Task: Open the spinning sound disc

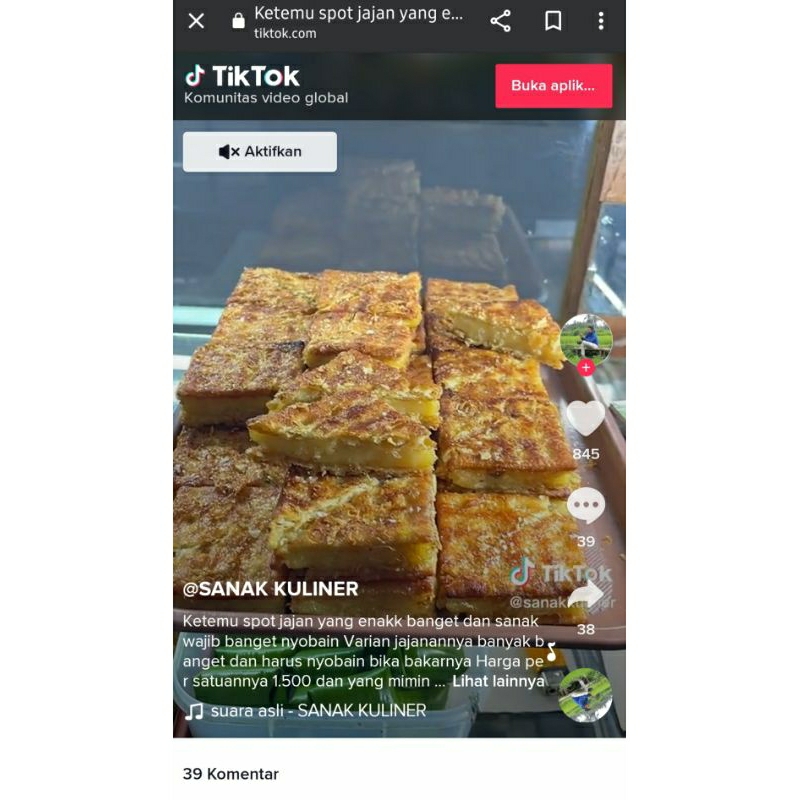Action: tap(585, 694)
